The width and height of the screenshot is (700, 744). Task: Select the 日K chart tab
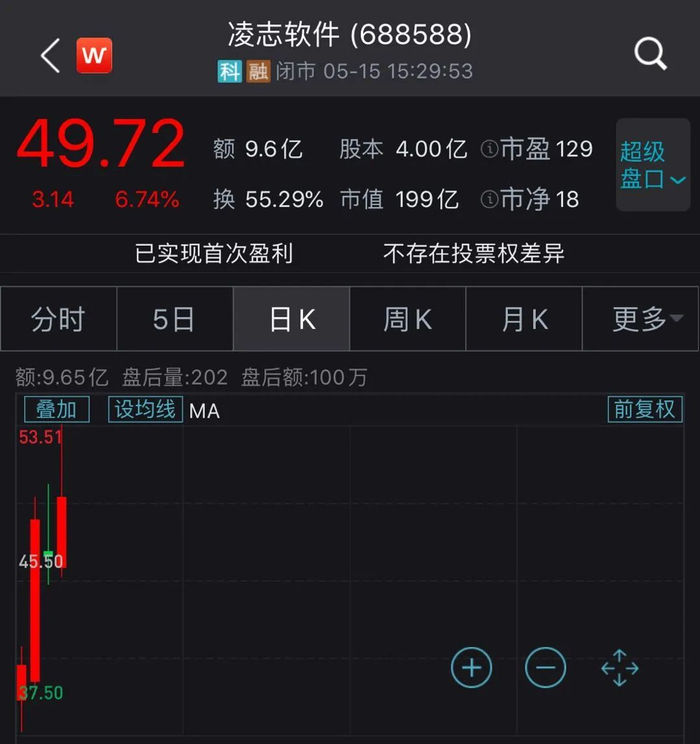(x=291, y=319)
